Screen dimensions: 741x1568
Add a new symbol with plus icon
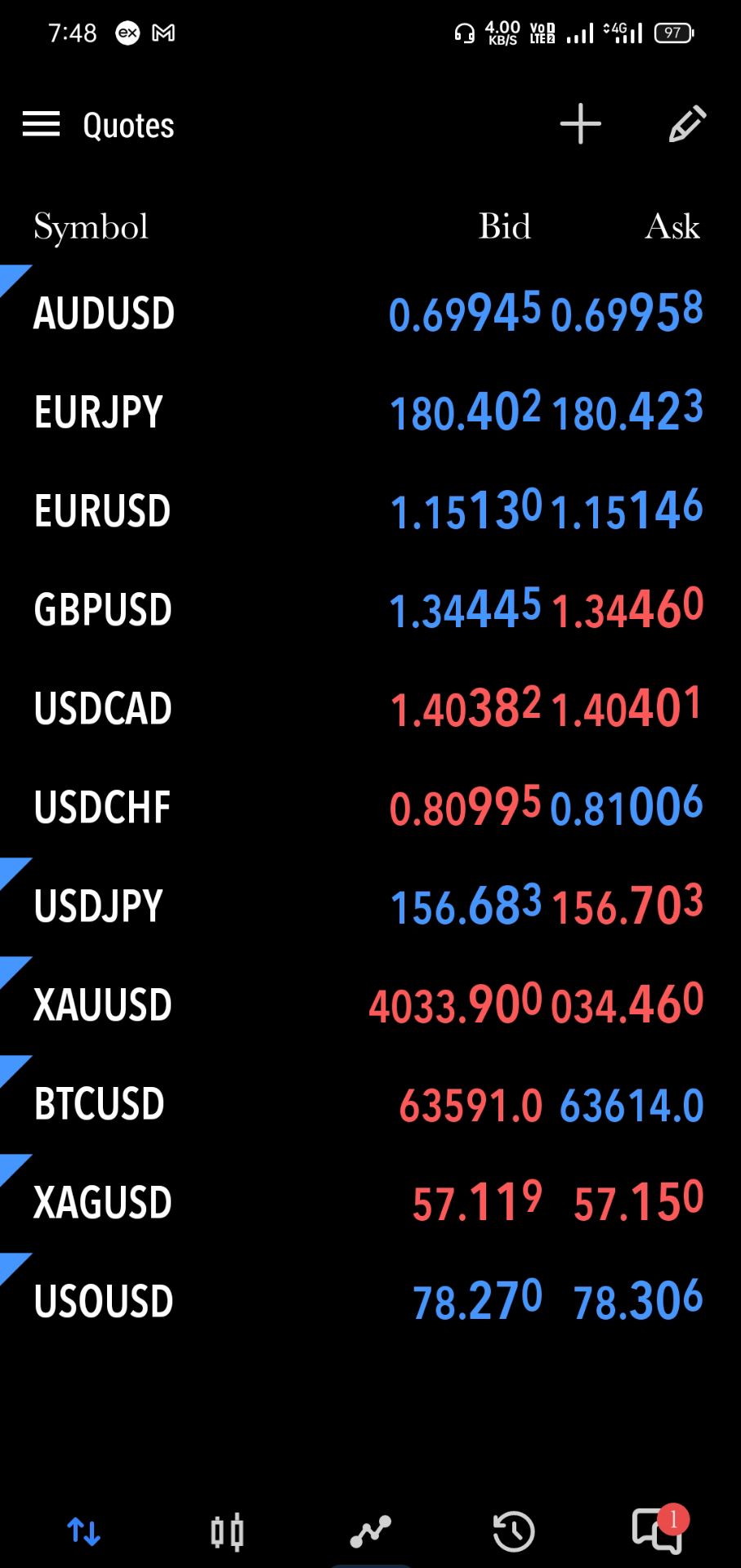point(580,124)
